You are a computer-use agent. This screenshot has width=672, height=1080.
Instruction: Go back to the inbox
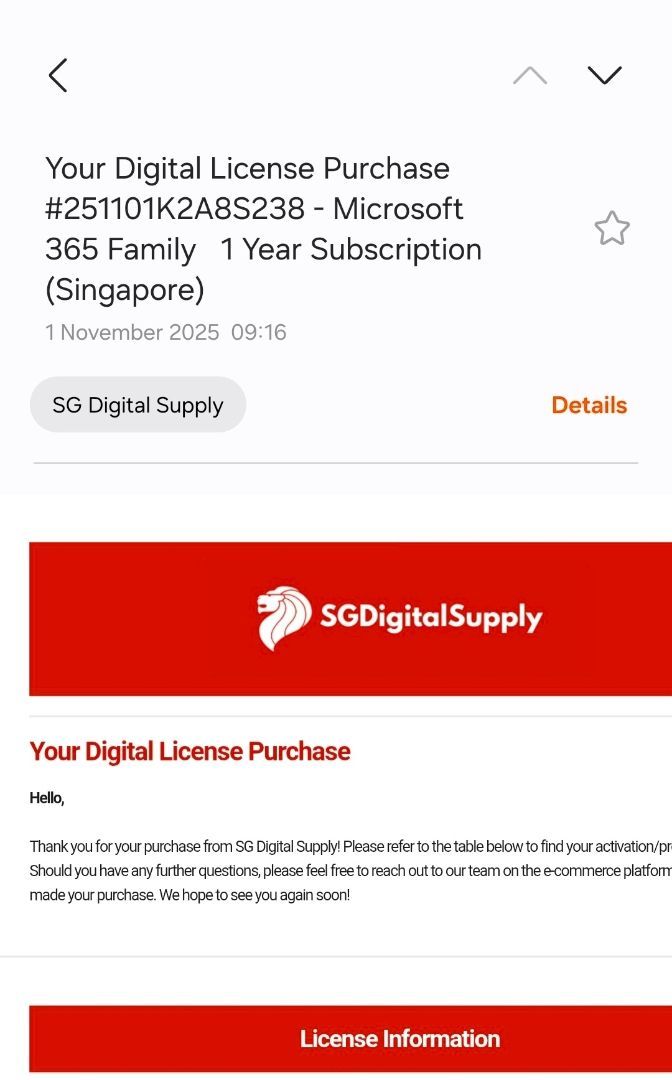(58, 75)
